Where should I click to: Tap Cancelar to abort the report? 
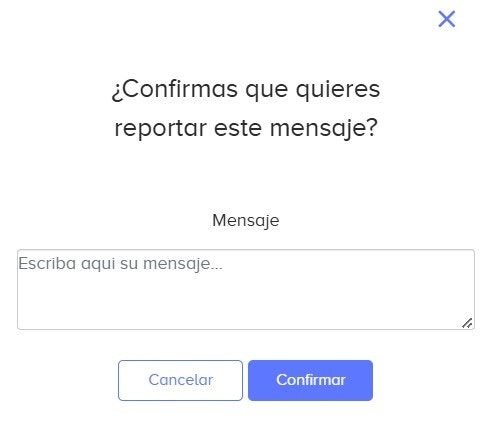click(180, 380)
